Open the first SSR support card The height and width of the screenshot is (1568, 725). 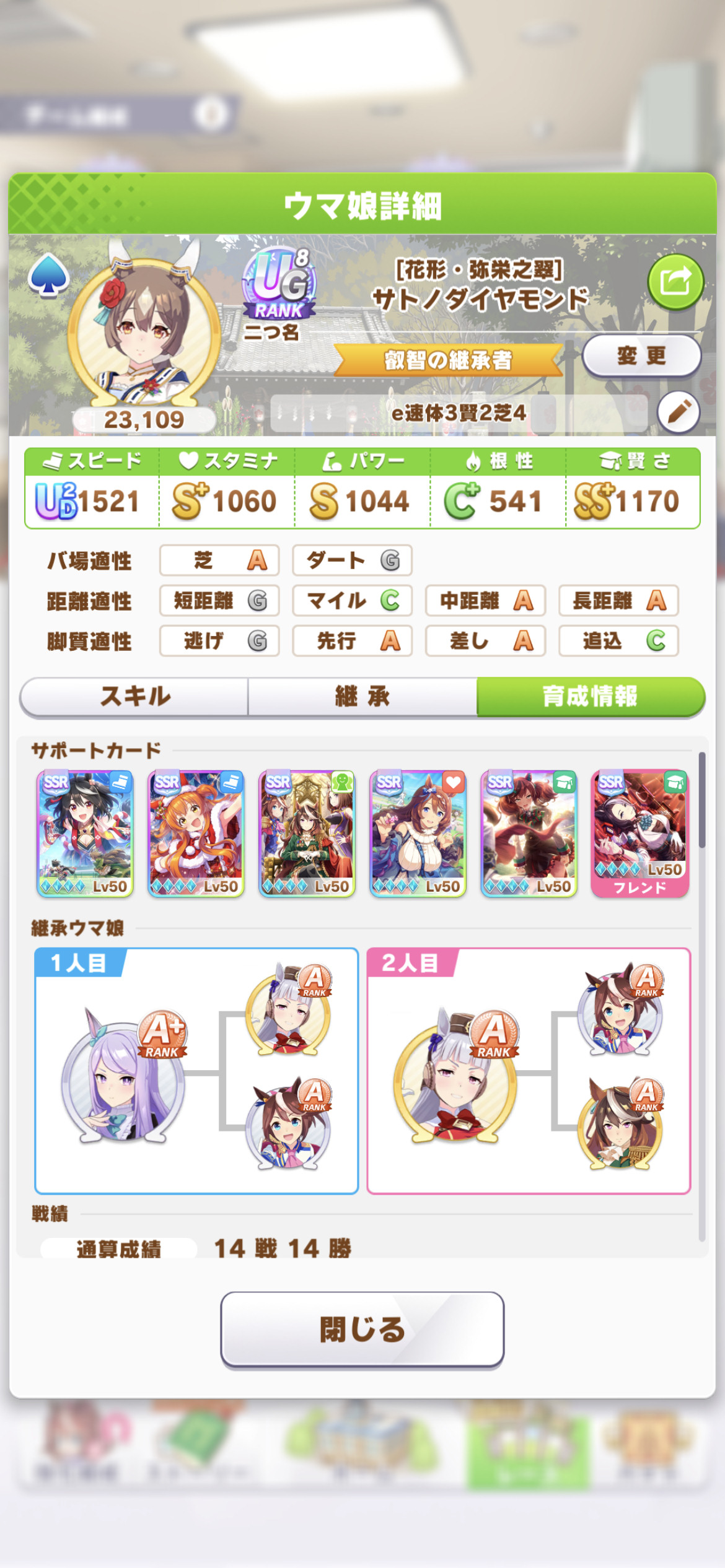pos(85,834)
